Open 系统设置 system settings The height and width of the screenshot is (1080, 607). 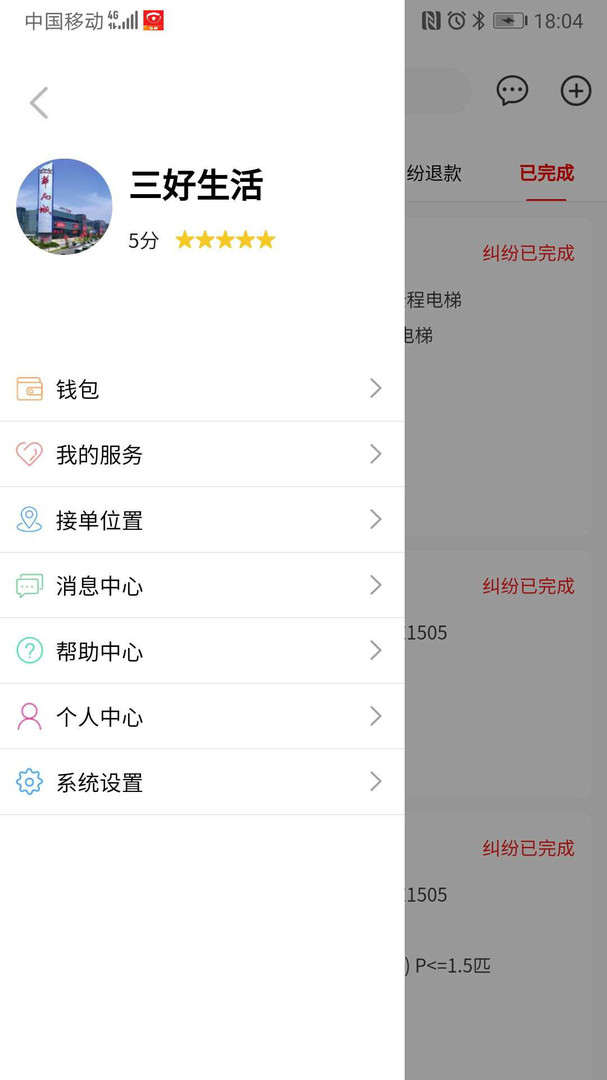pos(200,782)
